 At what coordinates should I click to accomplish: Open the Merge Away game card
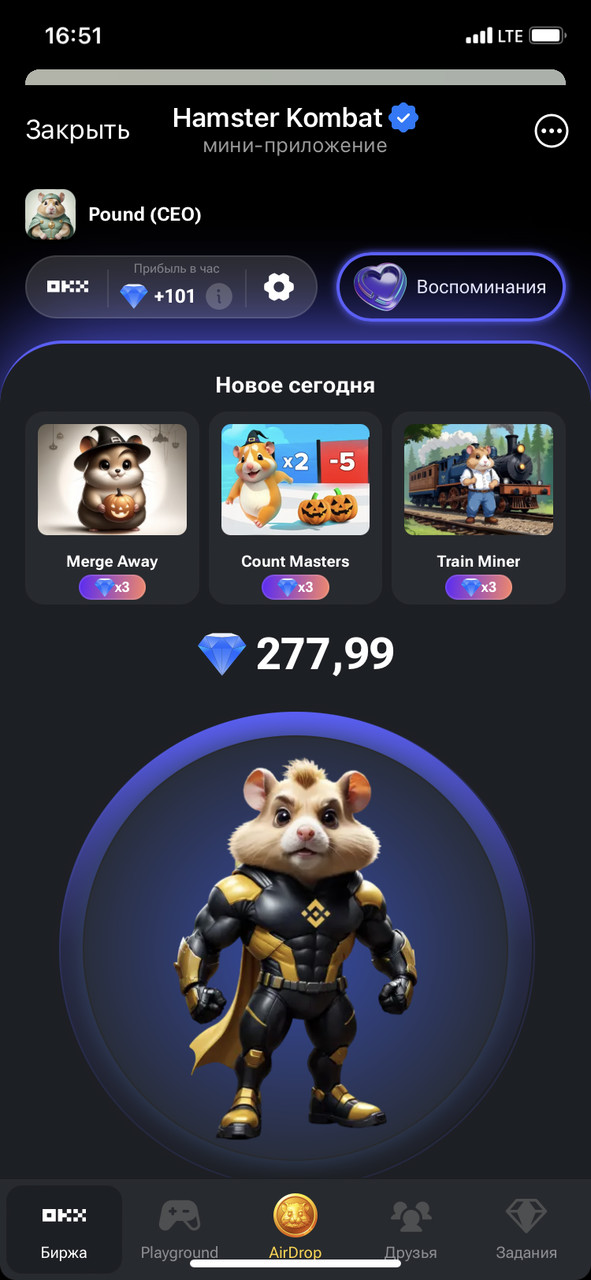[112, 508]
